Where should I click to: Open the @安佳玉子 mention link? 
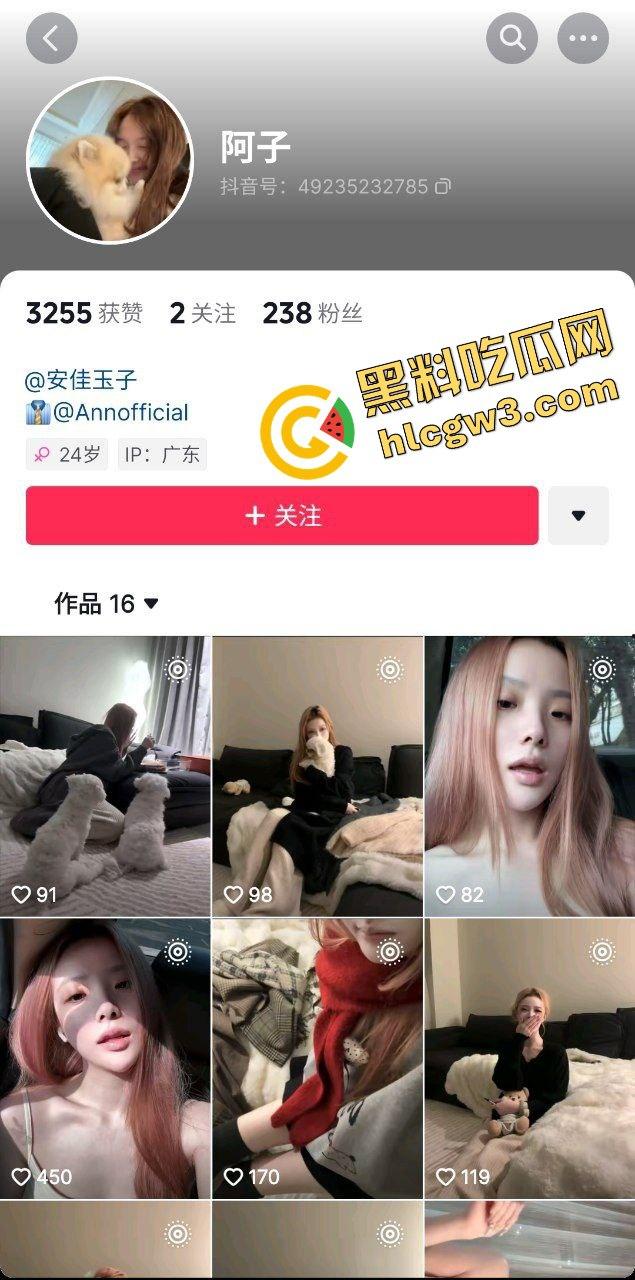(x=81, y=380)
